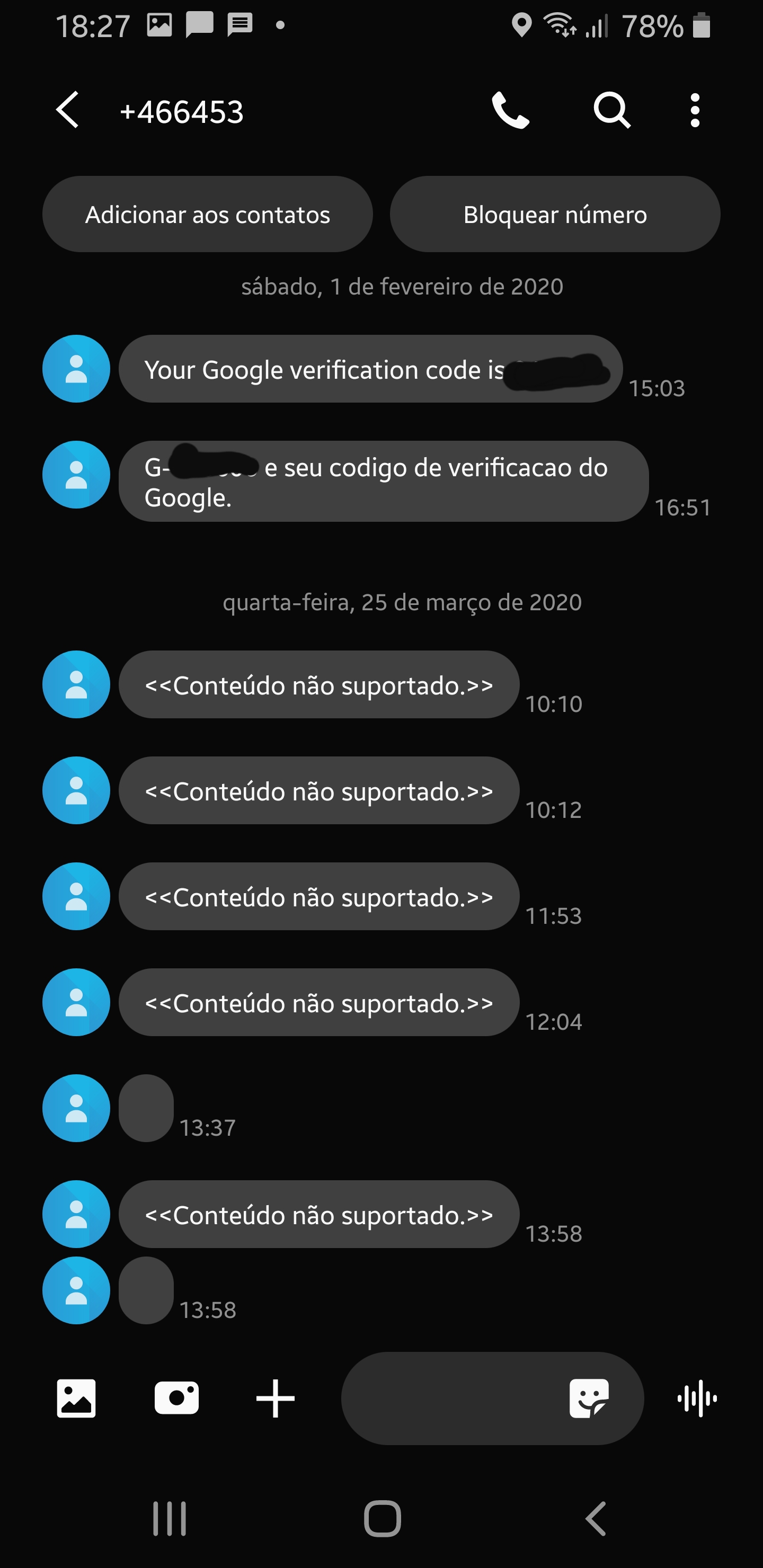
Task: Open the gallery attachment icon
Action: click(x=76, y=1398)
